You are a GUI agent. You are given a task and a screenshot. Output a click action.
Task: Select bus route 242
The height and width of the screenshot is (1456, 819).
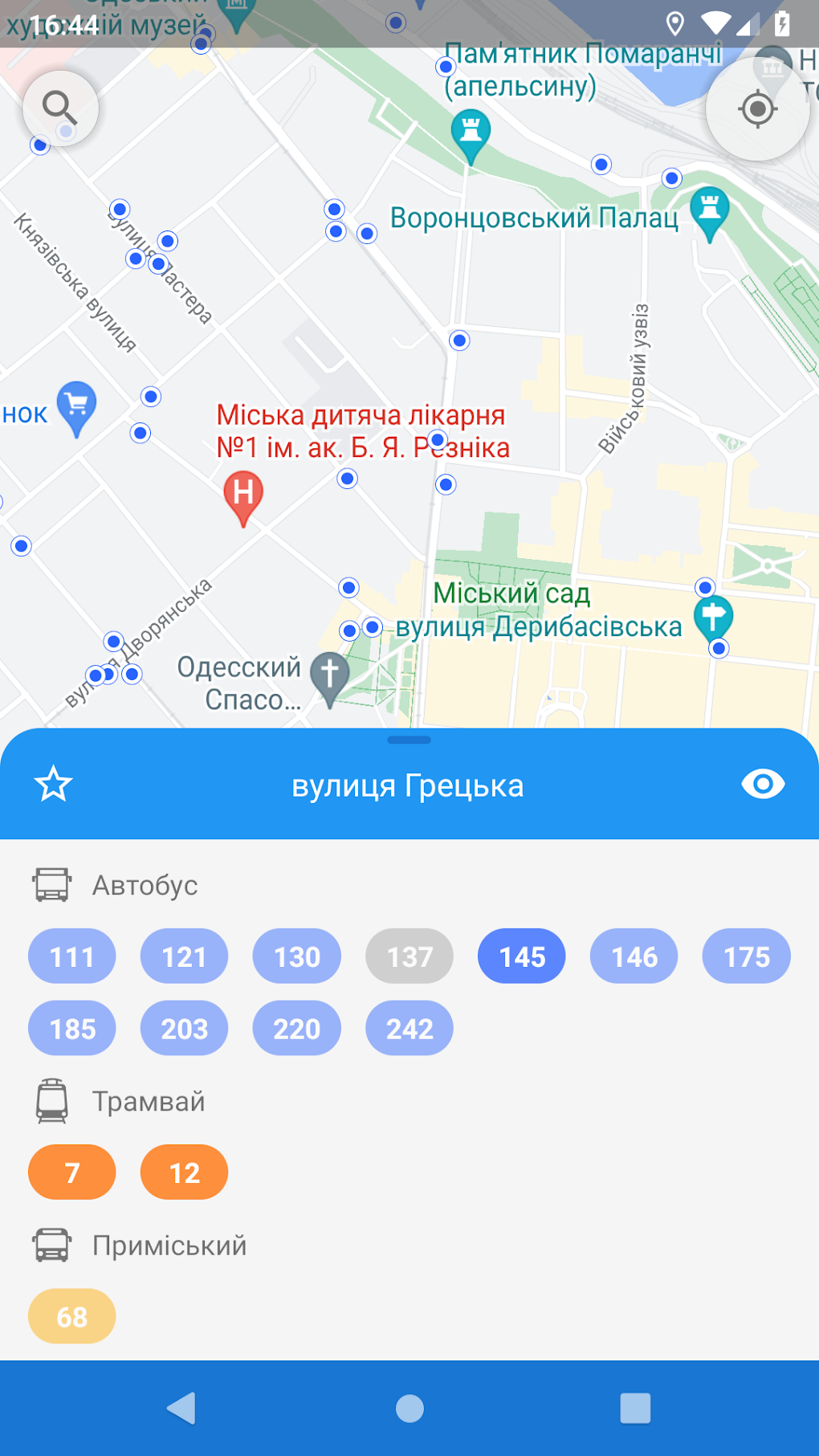(x=409, y=1028)
